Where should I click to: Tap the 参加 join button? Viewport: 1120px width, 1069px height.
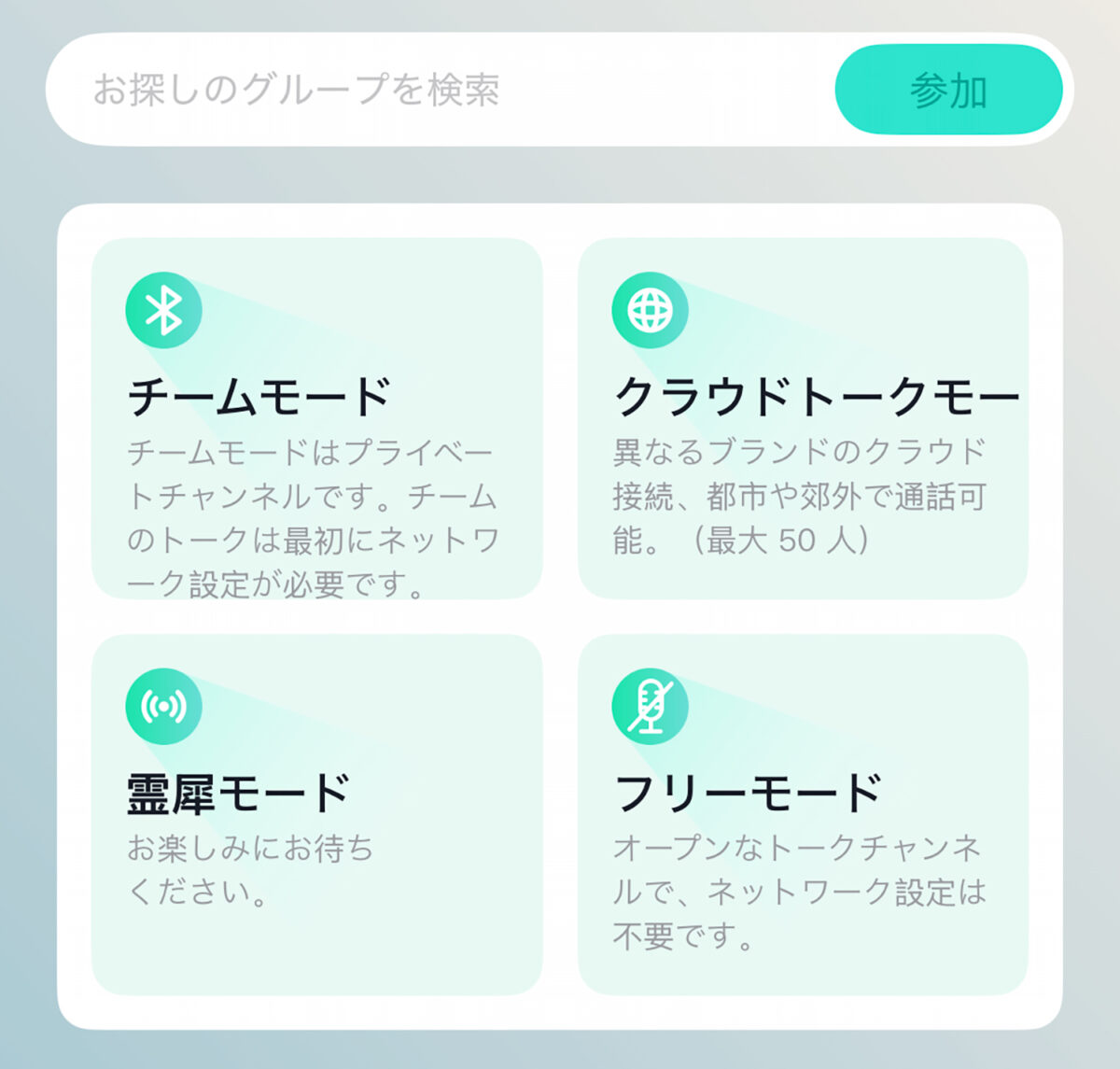(x=948, y=91)
